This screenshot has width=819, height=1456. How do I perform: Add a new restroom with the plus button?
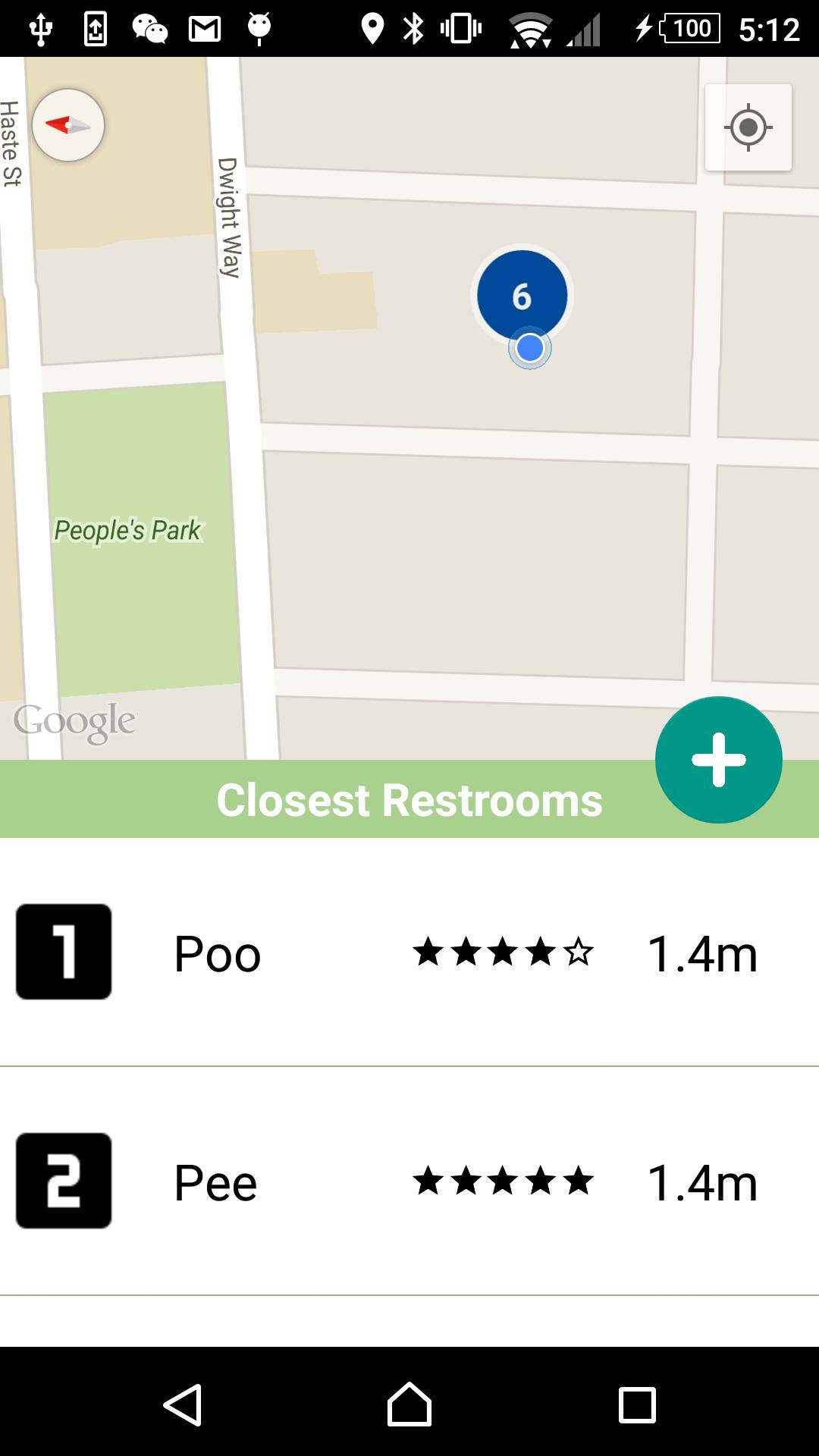pos(718,760)
